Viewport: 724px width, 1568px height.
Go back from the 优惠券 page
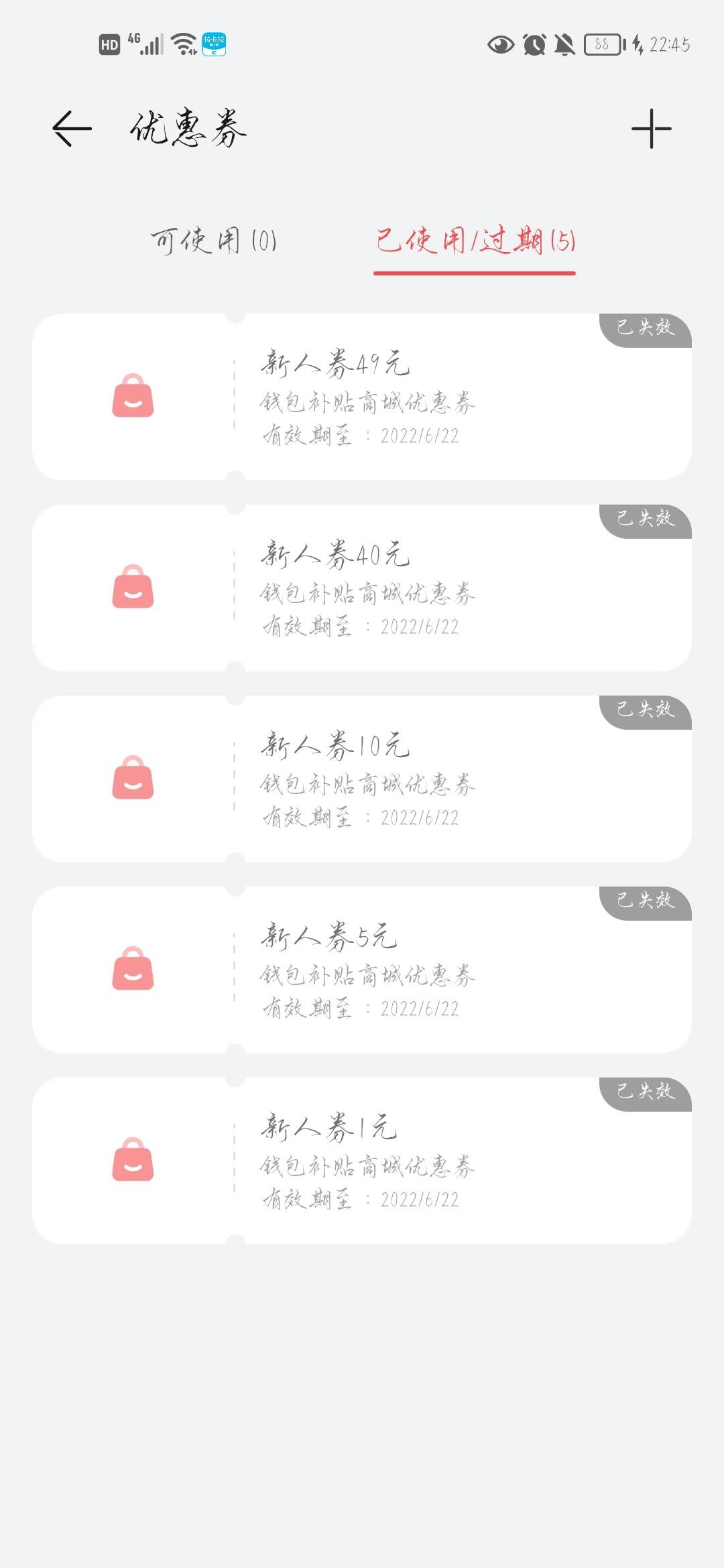(x=72, y=129)
